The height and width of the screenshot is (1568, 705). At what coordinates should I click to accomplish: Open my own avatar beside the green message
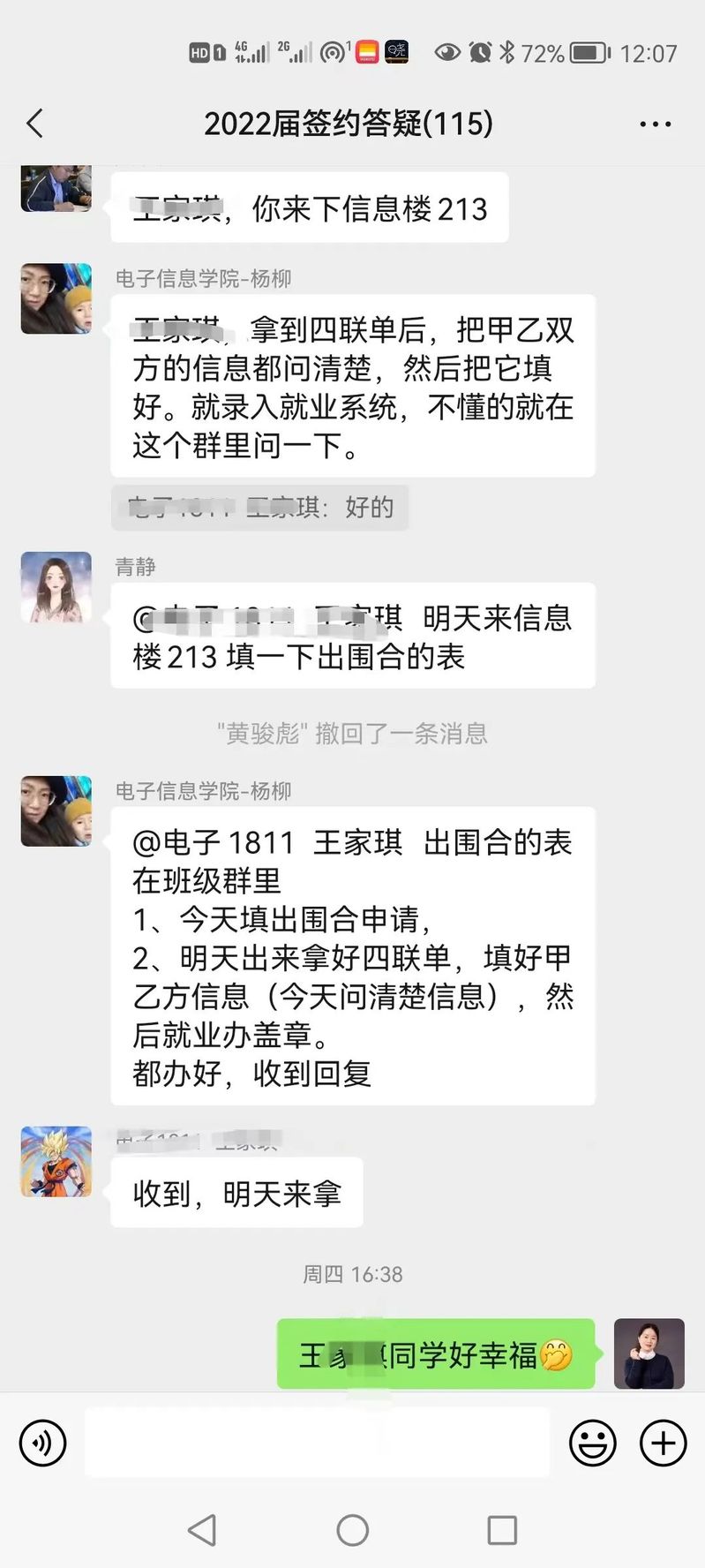click(x=649, y=1353)
